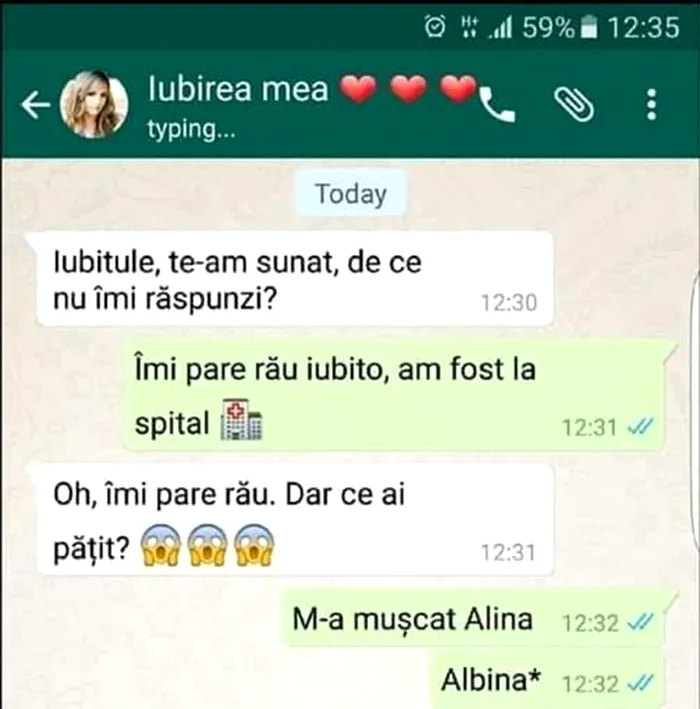Open the three-dot overflow menu

point(652,104)
